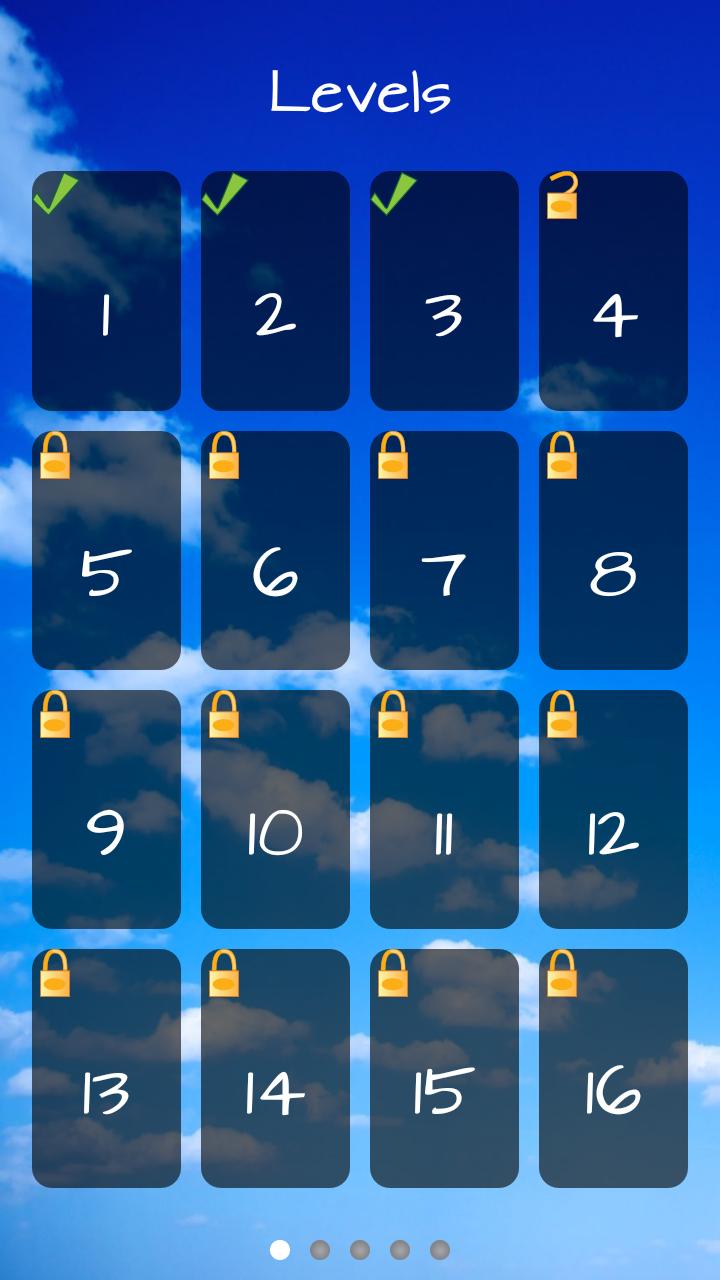
Task: Jump to second page indicator dot
Action: pos(320,1250)
